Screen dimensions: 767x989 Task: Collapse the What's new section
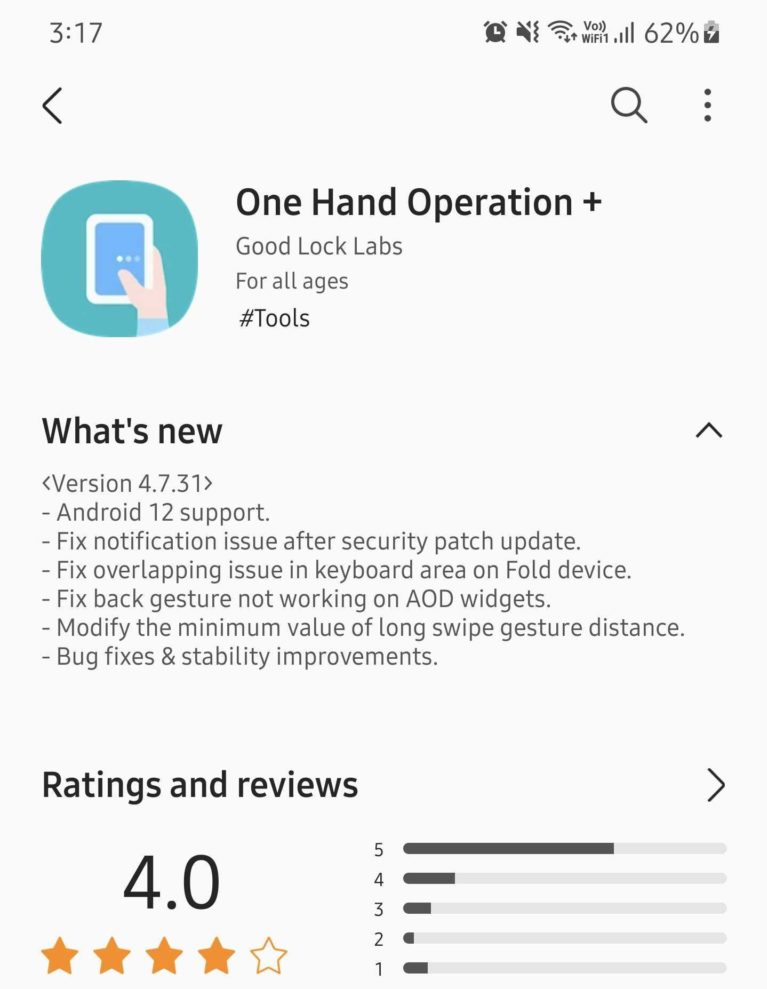(x=708, y=431)
